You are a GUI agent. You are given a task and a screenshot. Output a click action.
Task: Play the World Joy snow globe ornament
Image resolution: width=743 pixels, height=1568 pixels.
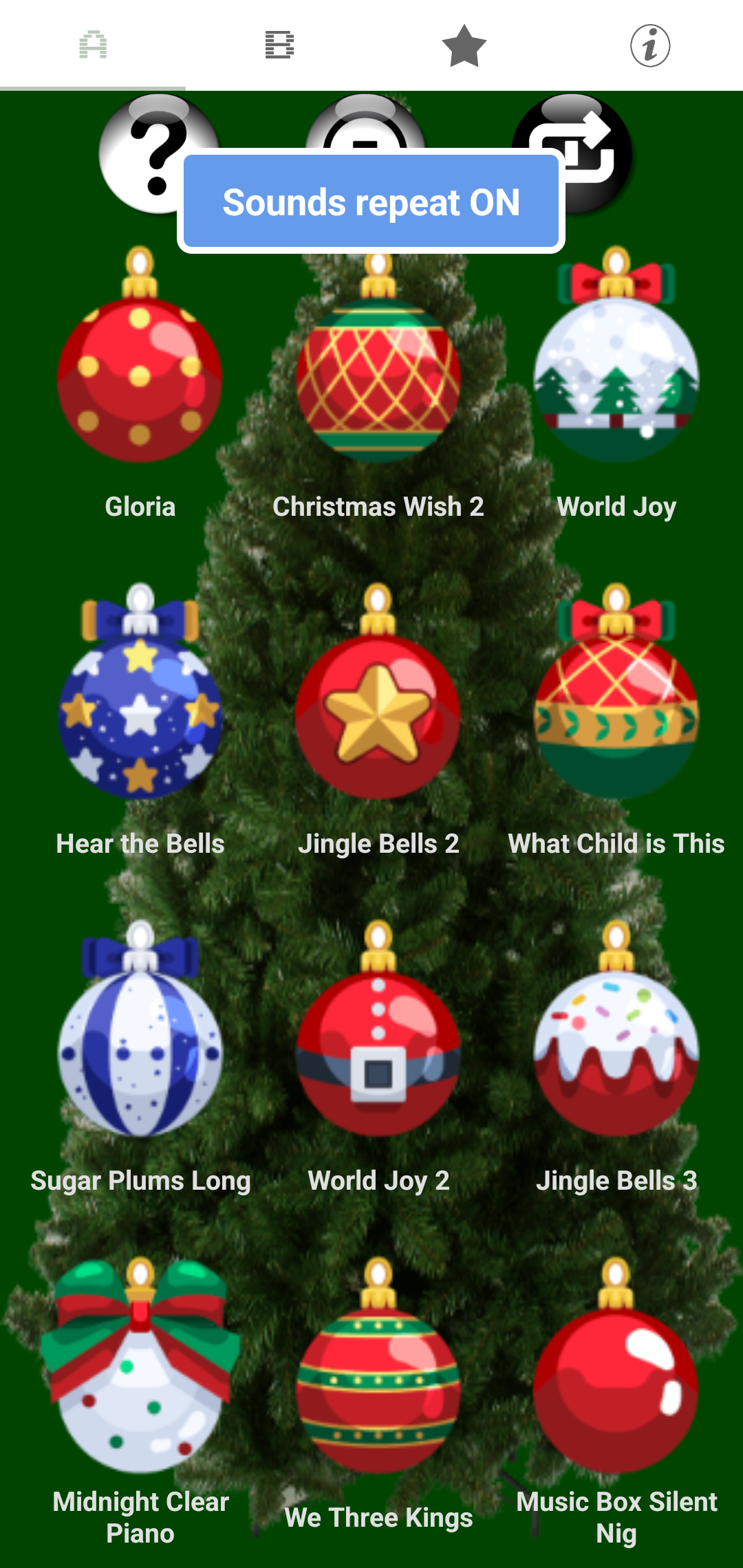(x=617, y=371)
